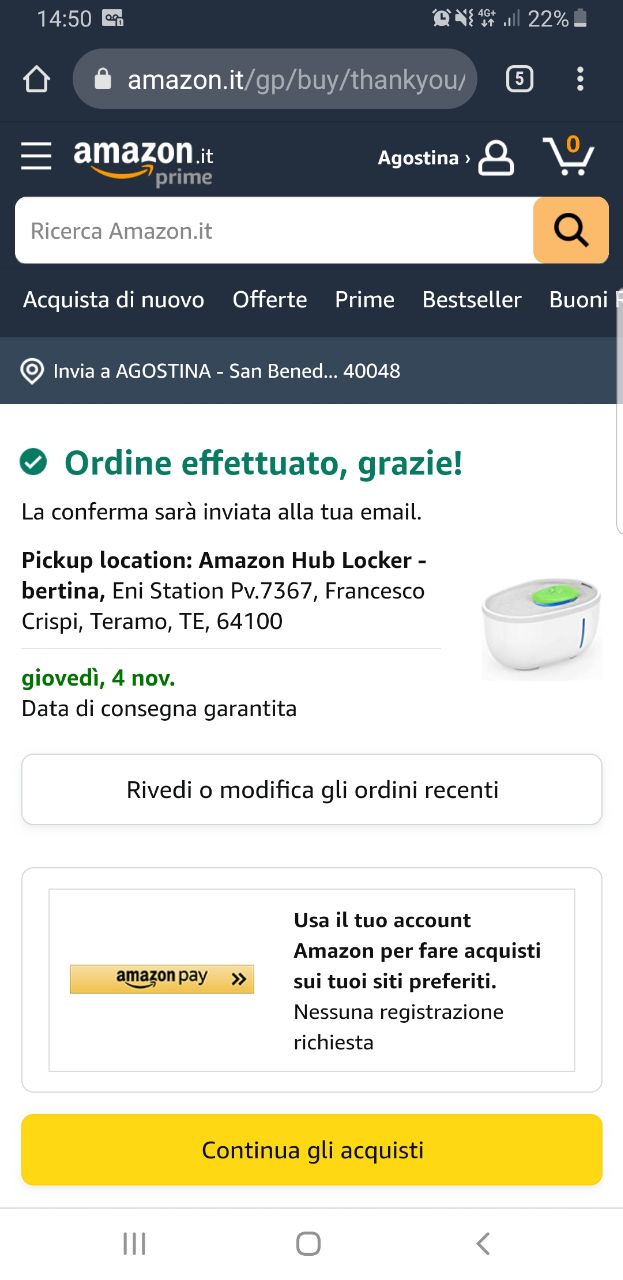623x1280 pixels.
Task: Open the browser tab switcher
Action: [519, 79]
